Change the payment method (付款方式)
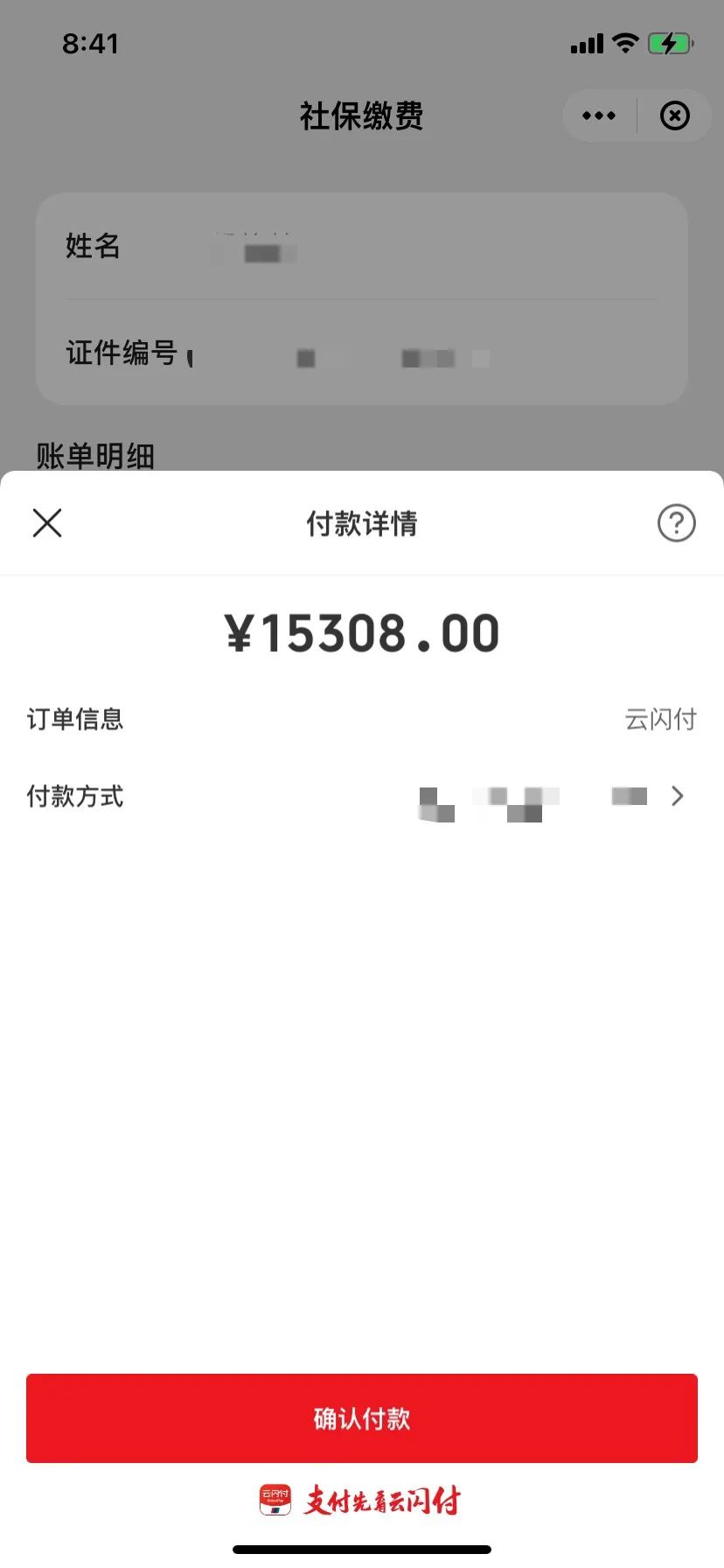724x1568 pixels. (362, 796)
